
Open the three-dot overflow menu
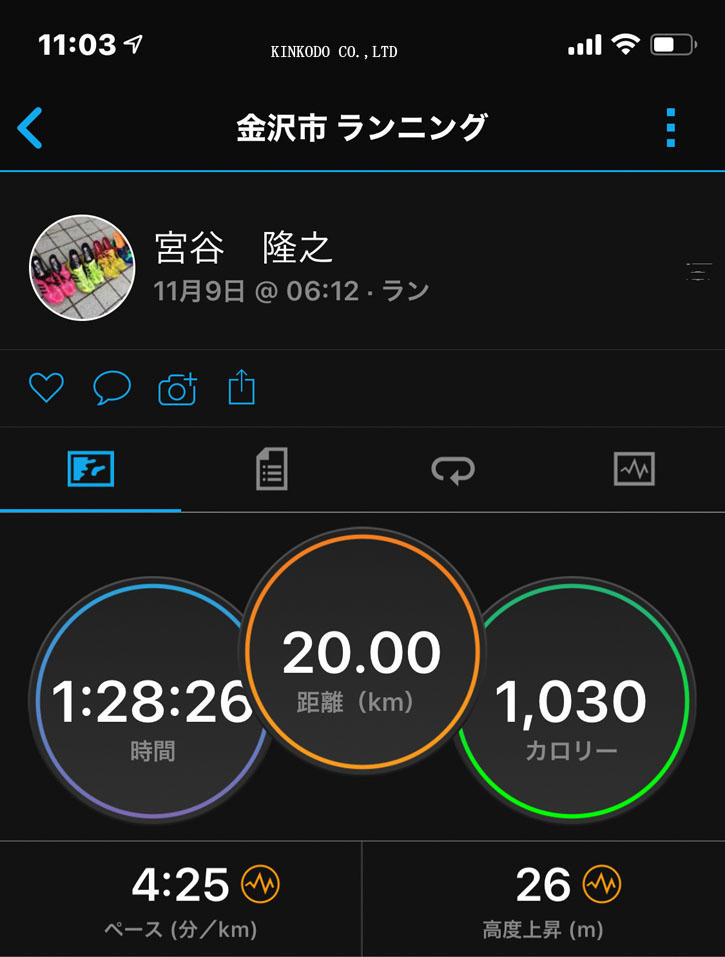click(x=670, y=129)
